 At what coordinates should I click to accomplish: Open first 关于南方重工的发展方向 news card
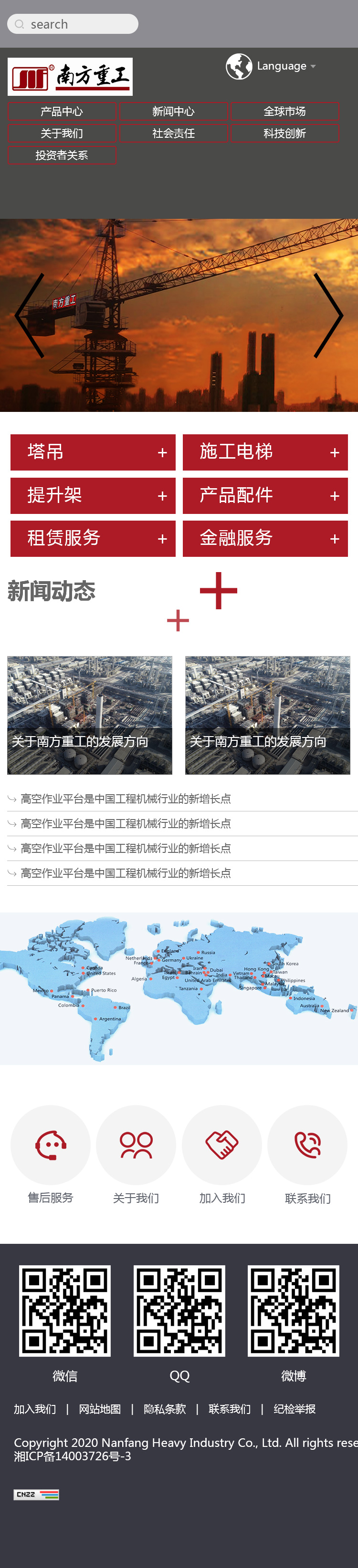(x=90, y=715)
